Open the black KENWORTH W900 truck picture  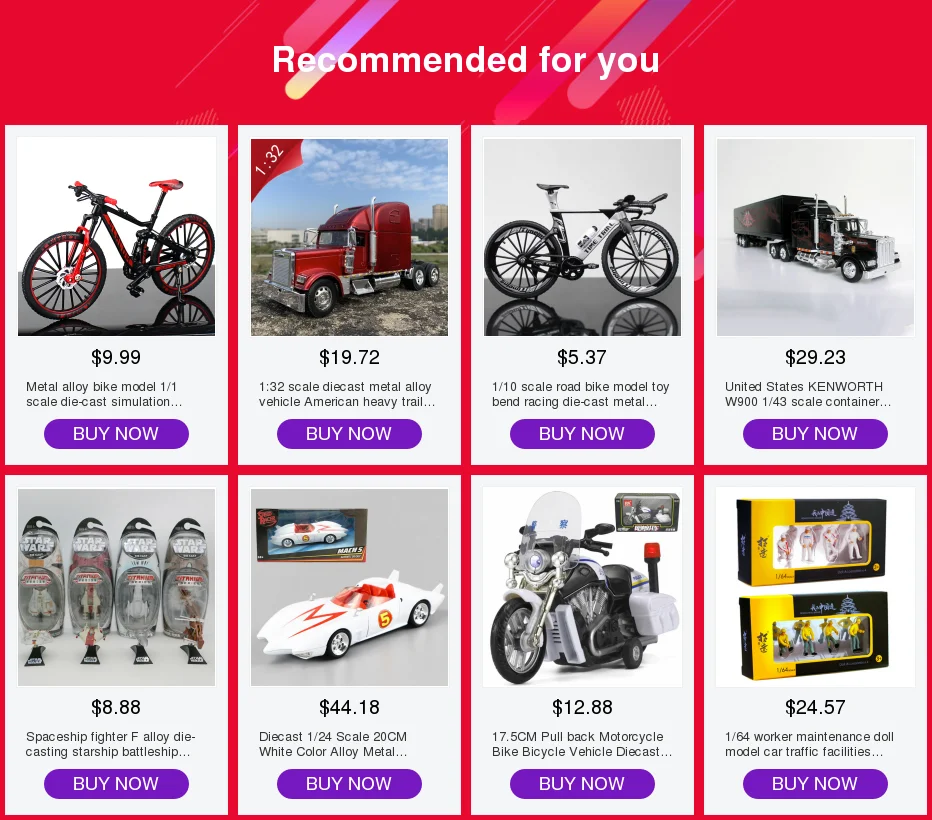[x=815, y=237]
